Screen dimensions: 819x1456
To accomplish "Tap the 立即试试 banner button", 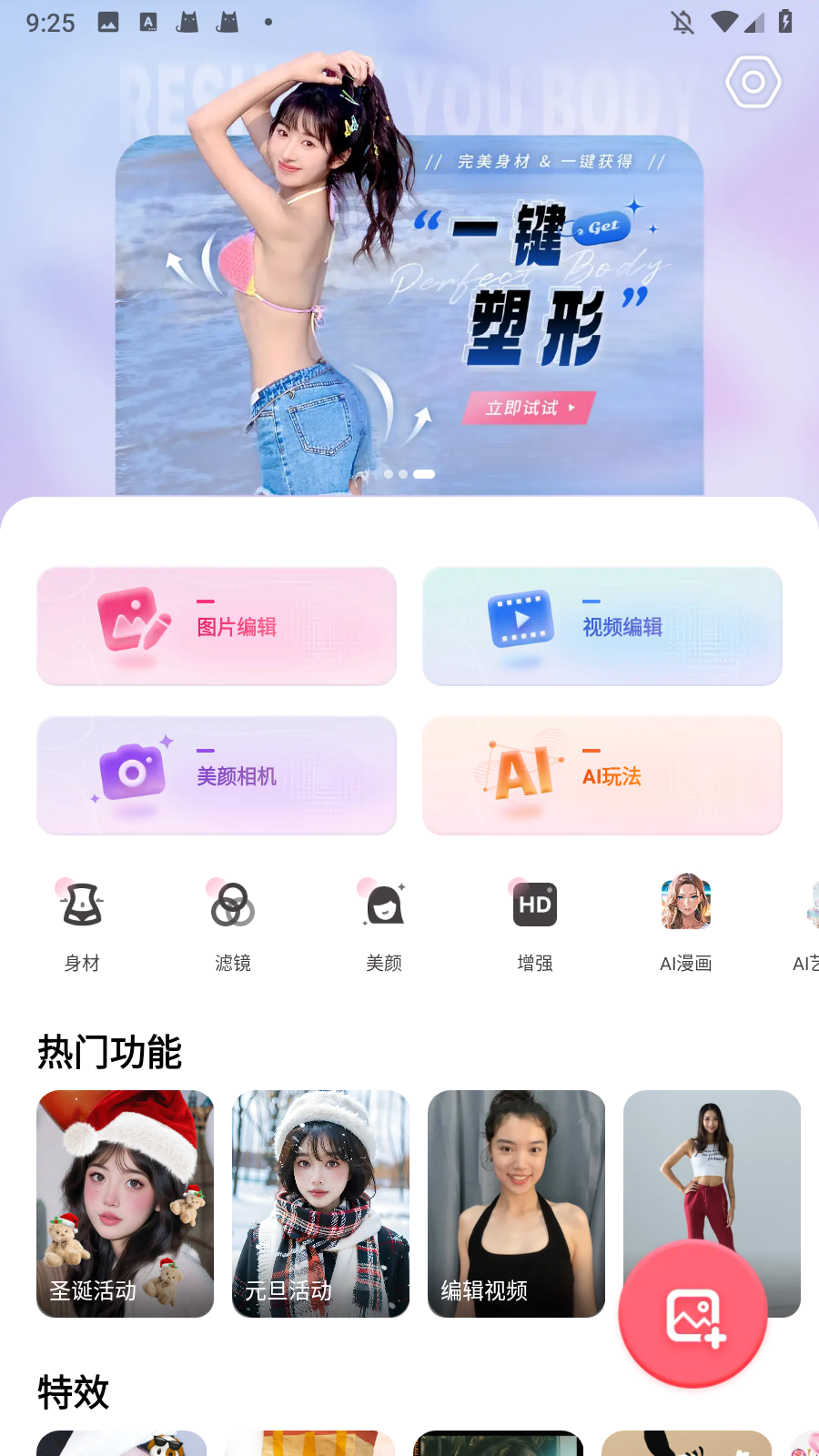I will [529, 408].
